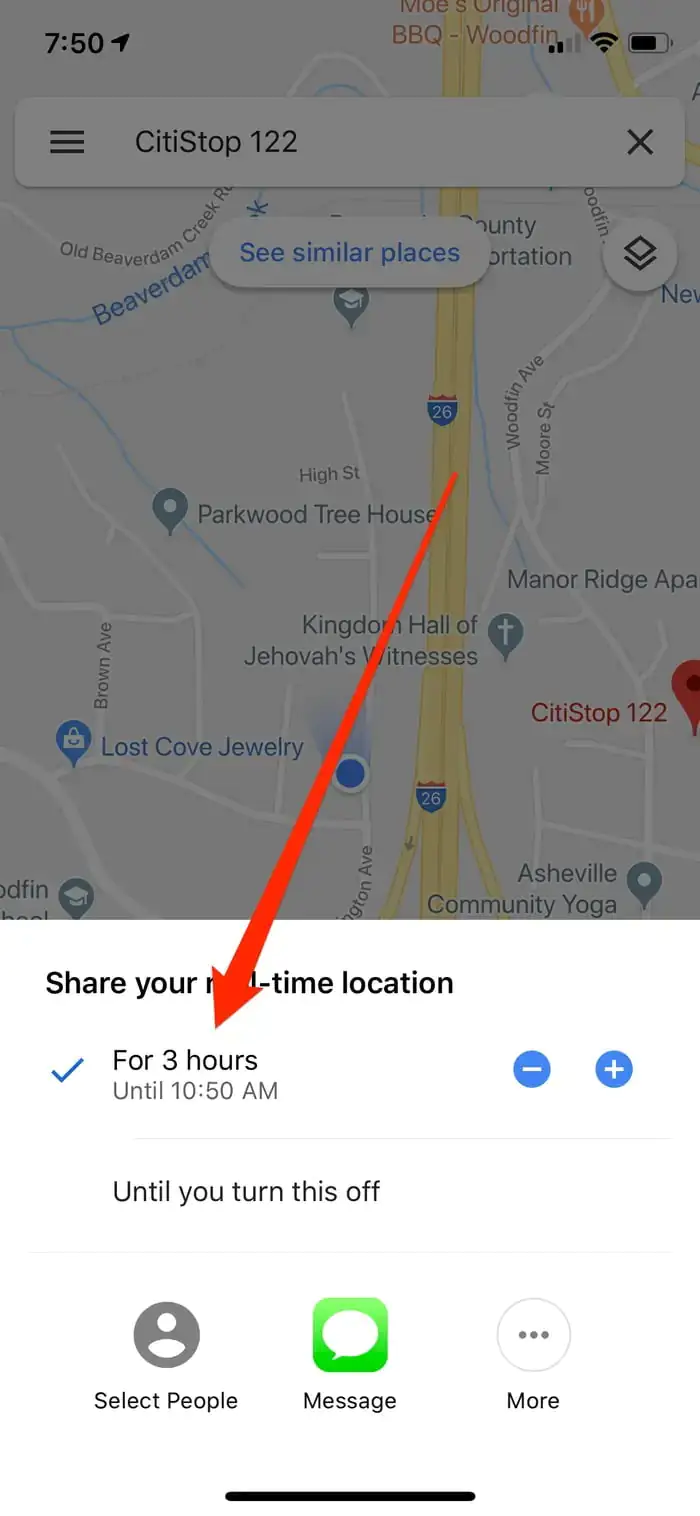Tap See similar places chip
This screenshot has height=1516, width=700.
349,252
